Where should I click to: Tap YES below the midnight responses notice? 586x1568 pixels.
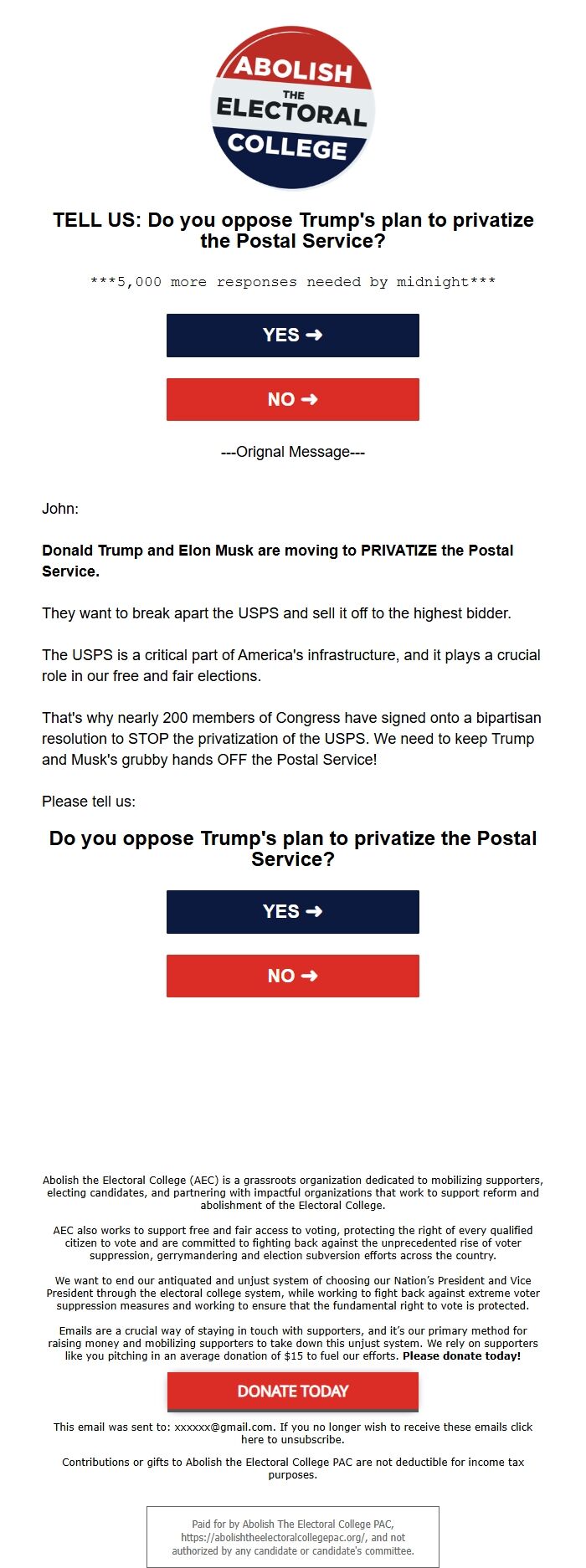[x=292, y=336]
